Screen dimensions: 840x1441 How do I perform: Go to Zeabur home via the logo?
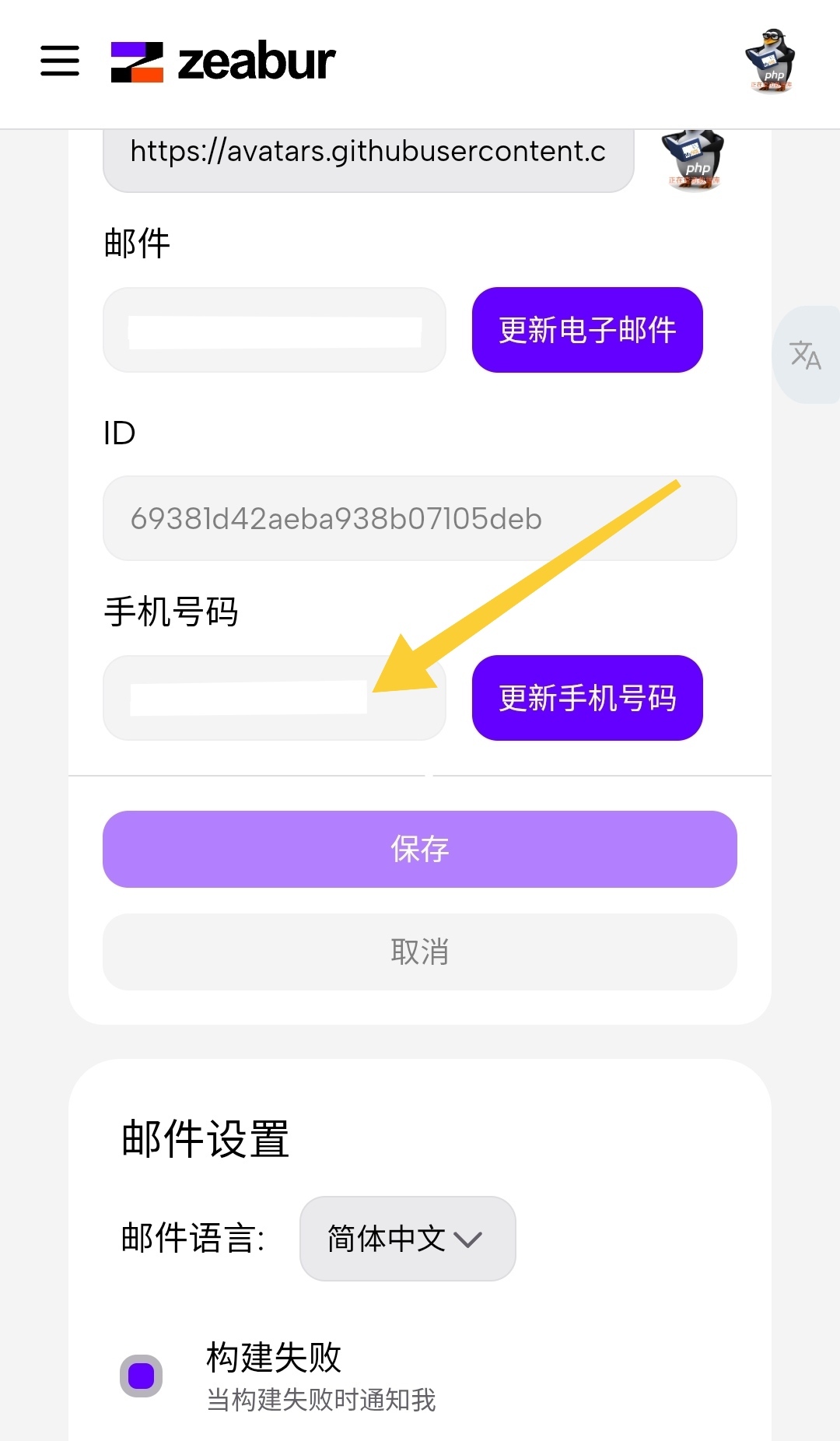(x=223, y=61)
